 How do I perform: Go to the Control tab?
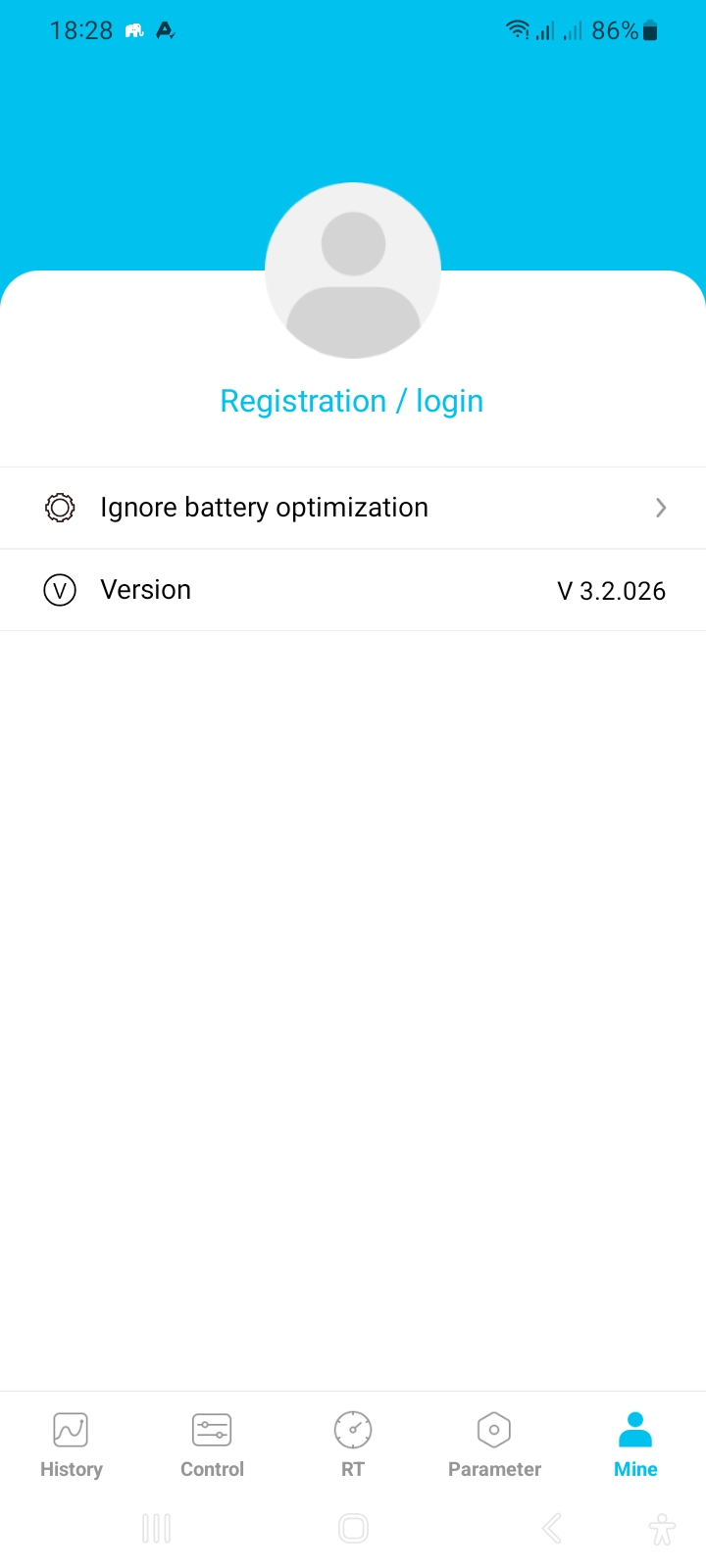coord(212,1443)
